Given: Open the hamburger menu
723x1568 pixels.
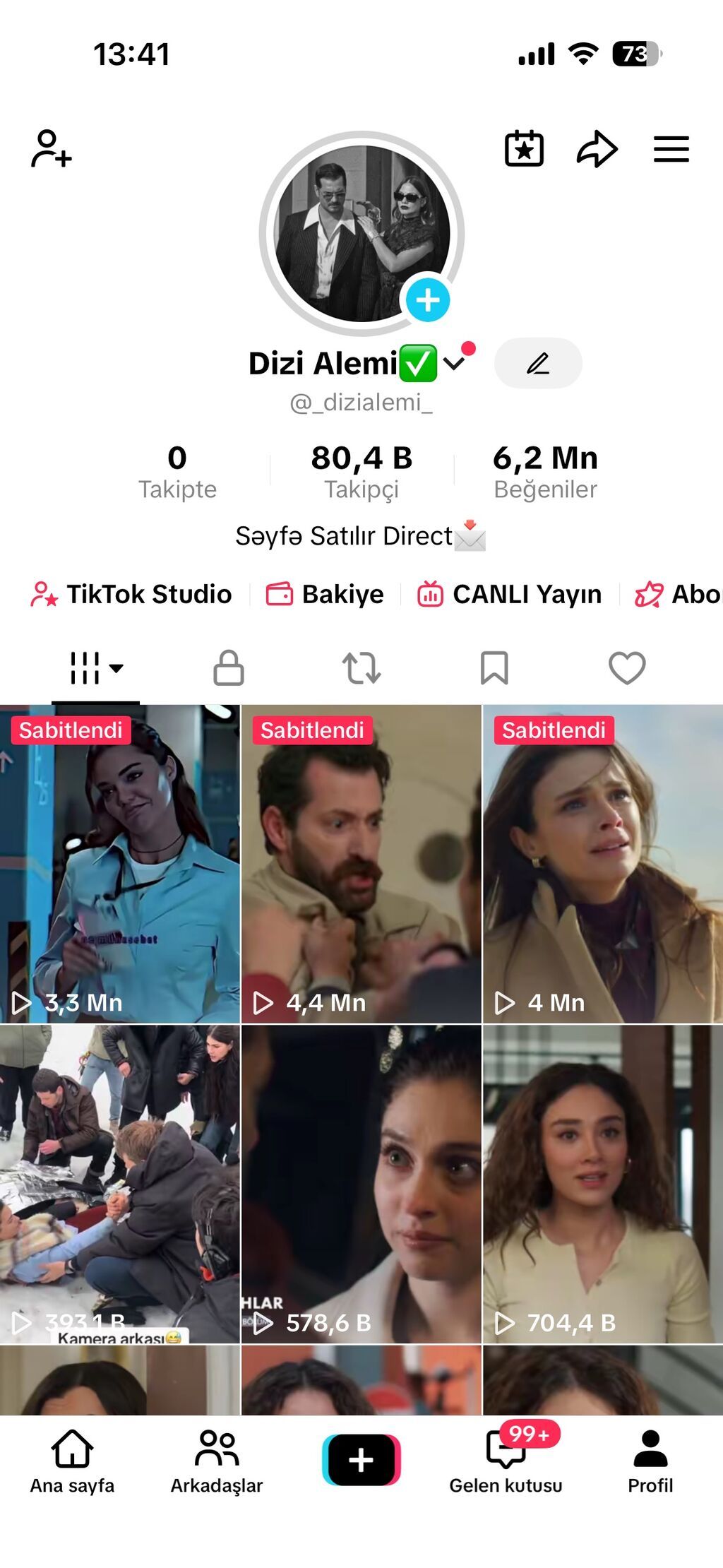Looking at the screenshot, I should [671, 149].
